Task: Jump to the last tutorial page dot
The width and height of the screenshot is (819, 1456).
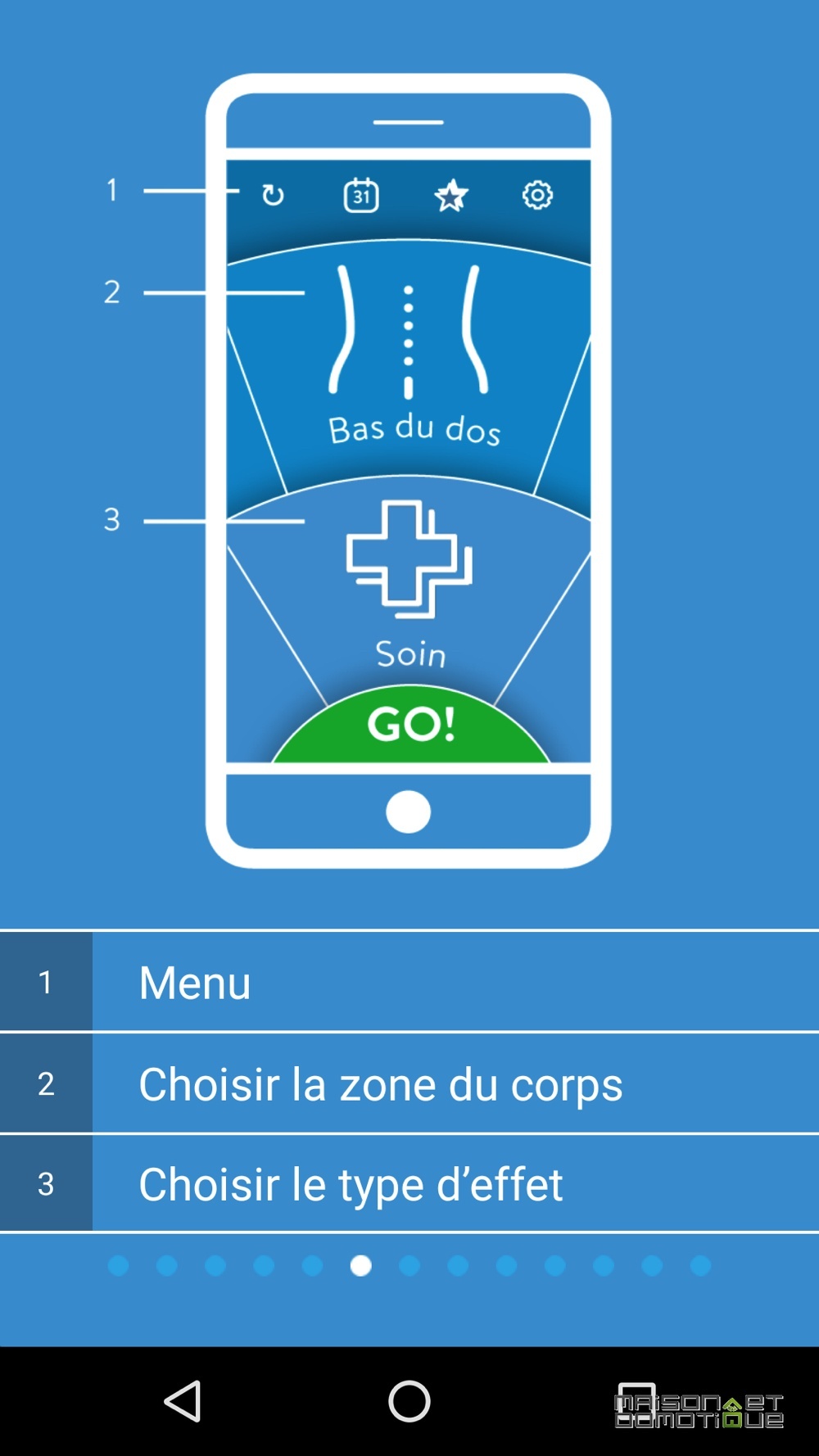Action: click(x=700, y=1266)
